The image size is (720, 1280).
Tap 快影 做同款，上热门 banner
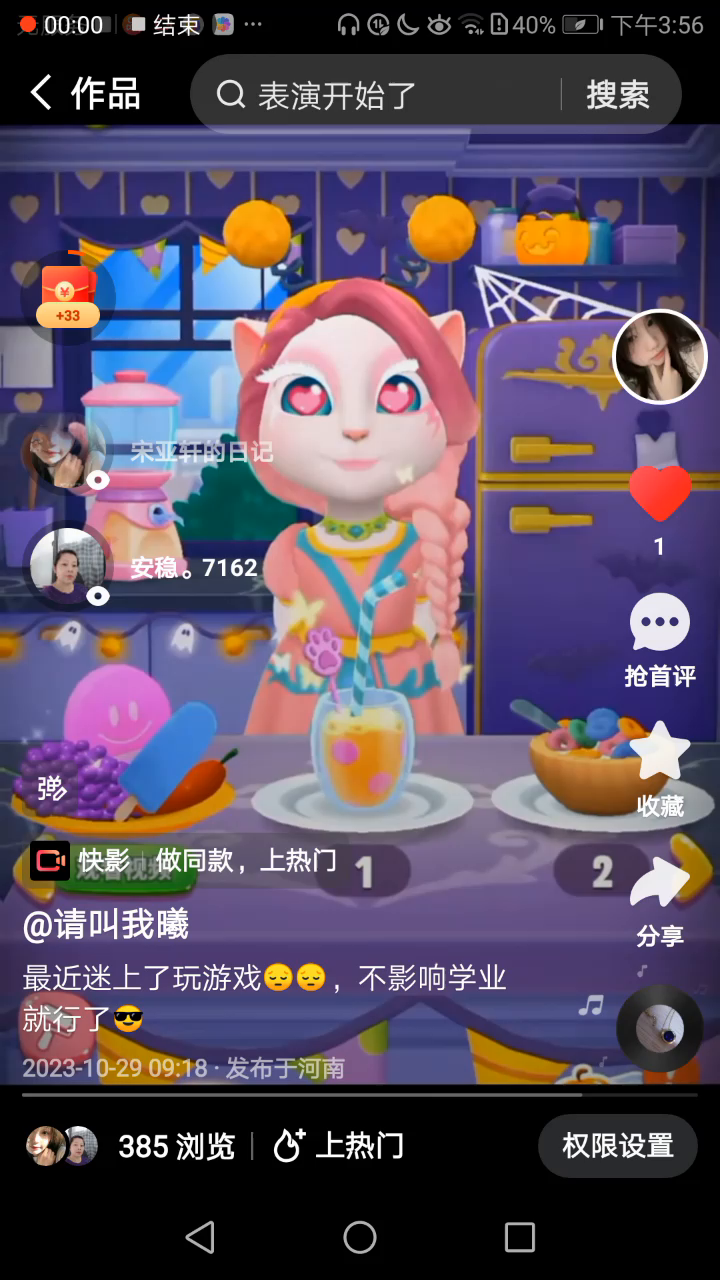coord(185,860)
